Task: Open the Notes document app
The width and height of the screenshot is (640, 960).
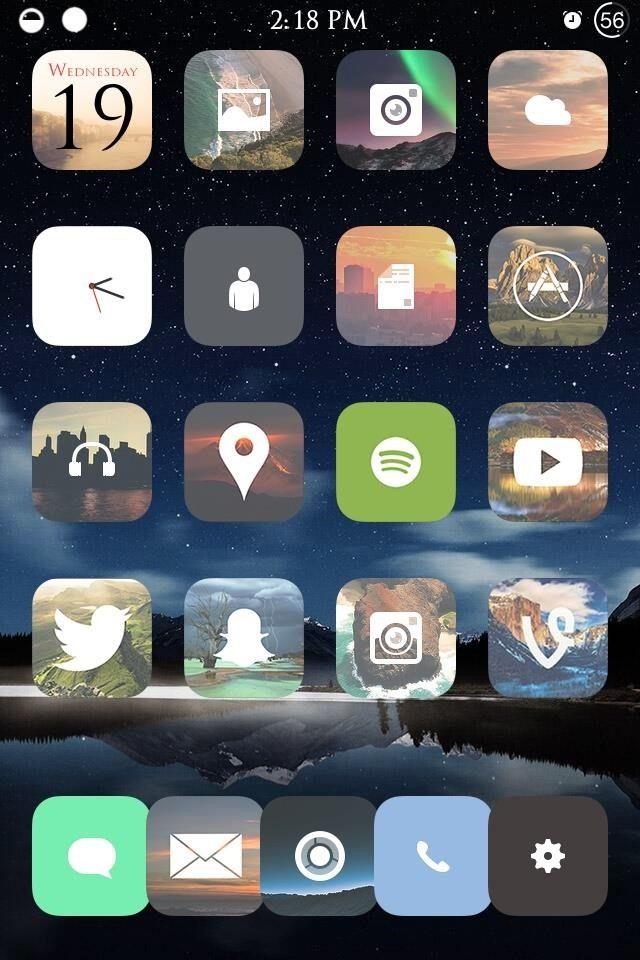Action: (396, 286)
